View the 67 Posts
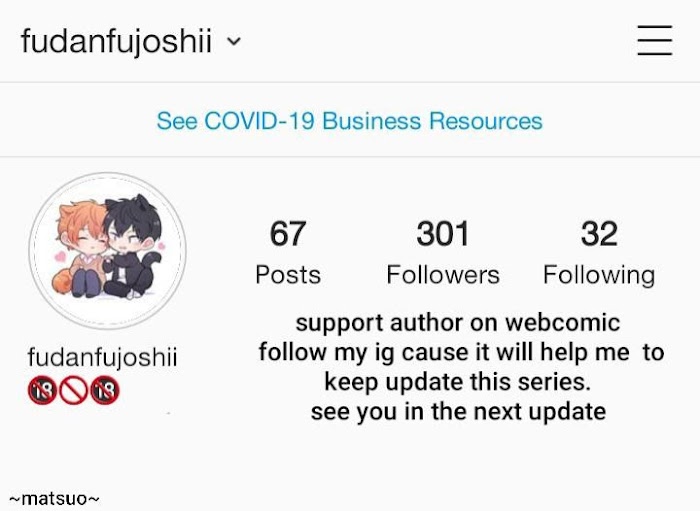This screenshot has height=511, width=700. coord(288,252)
